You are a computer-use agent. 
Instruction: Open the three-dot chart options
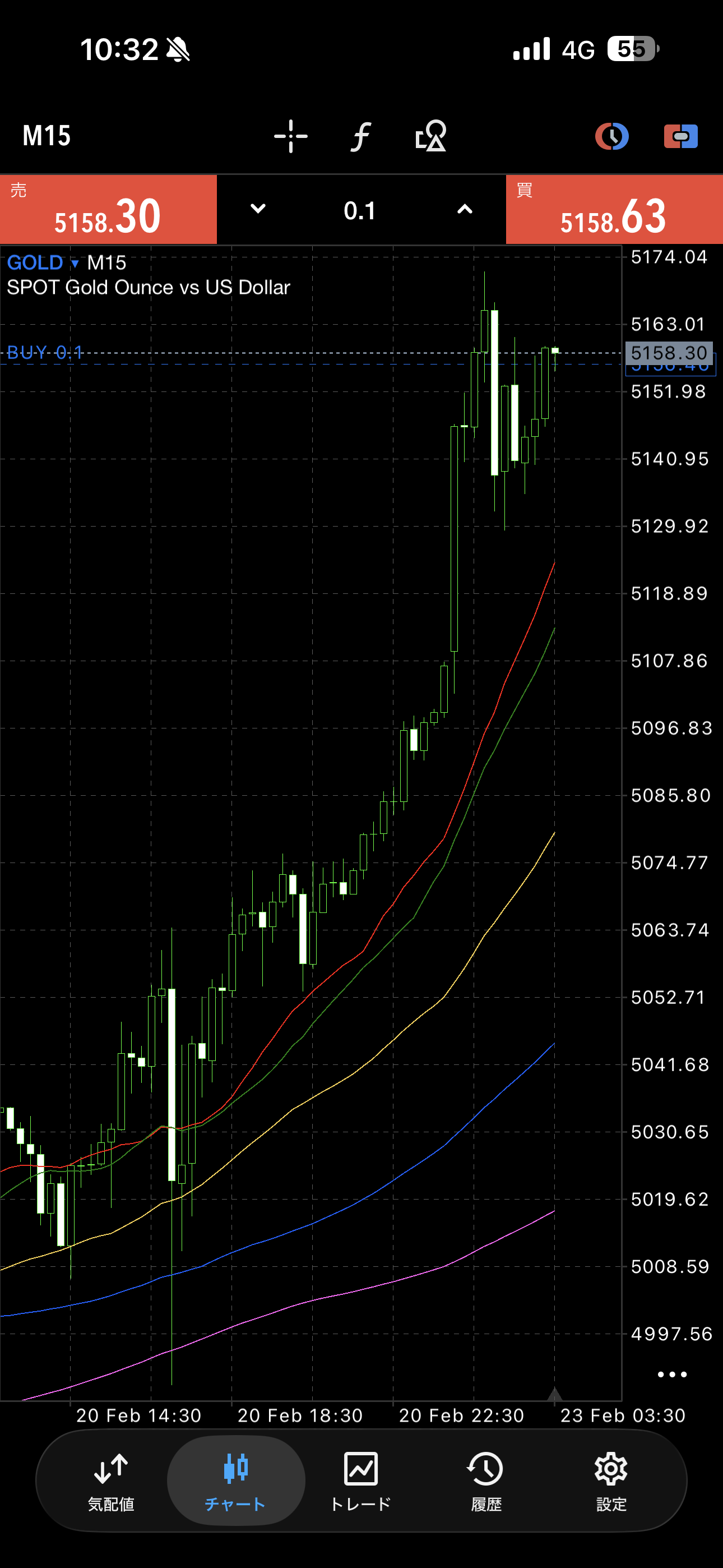coord(672,1375)
